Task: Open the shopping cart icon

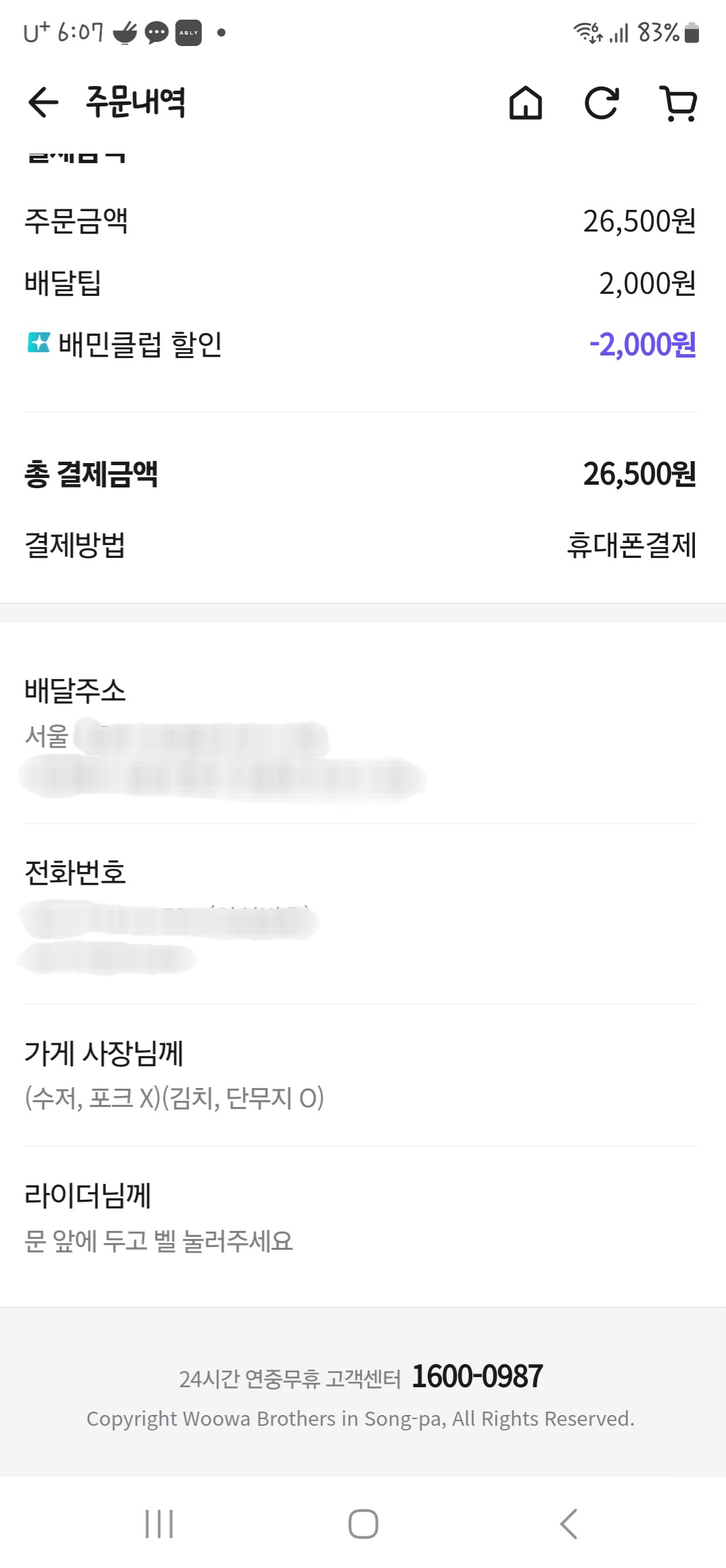Action: point(678,103)
